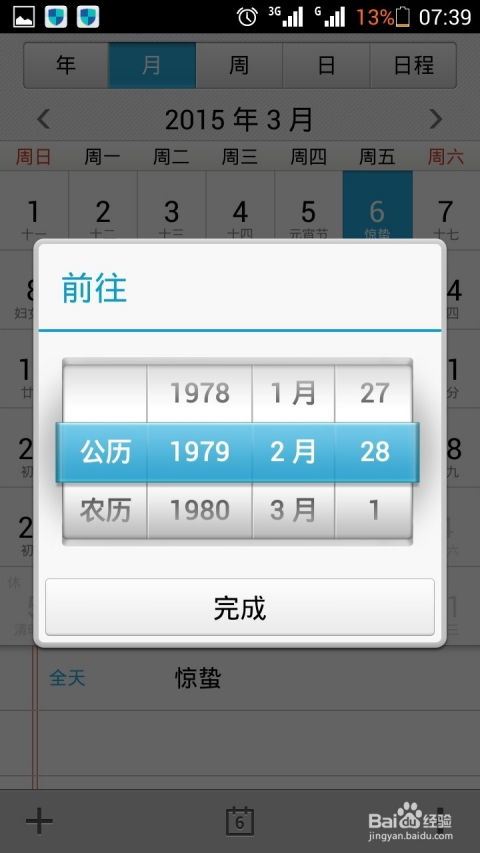
Task: Select 农历 in the calendar type picker
Action: pos(105,510)
